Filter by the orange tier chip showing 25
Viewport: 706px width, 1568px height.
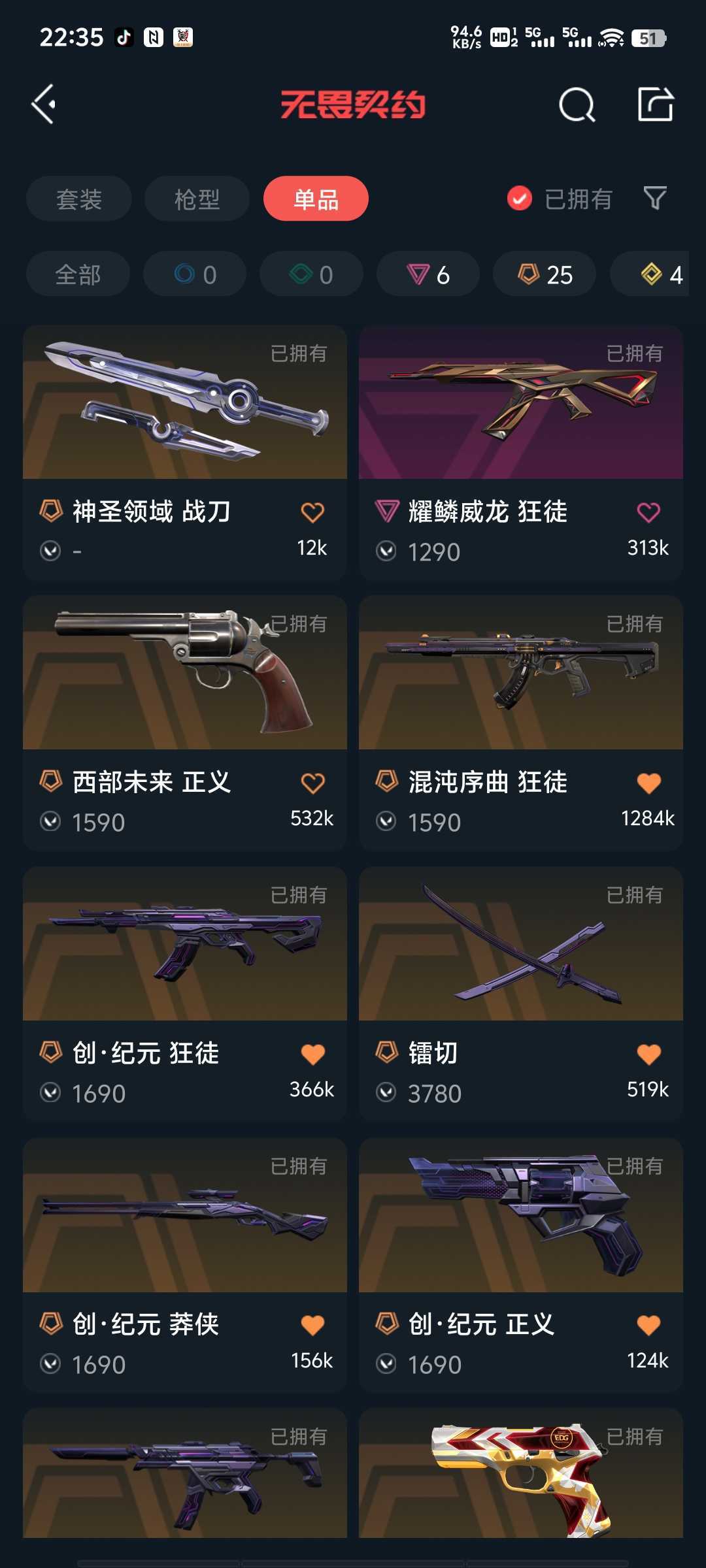545,274
